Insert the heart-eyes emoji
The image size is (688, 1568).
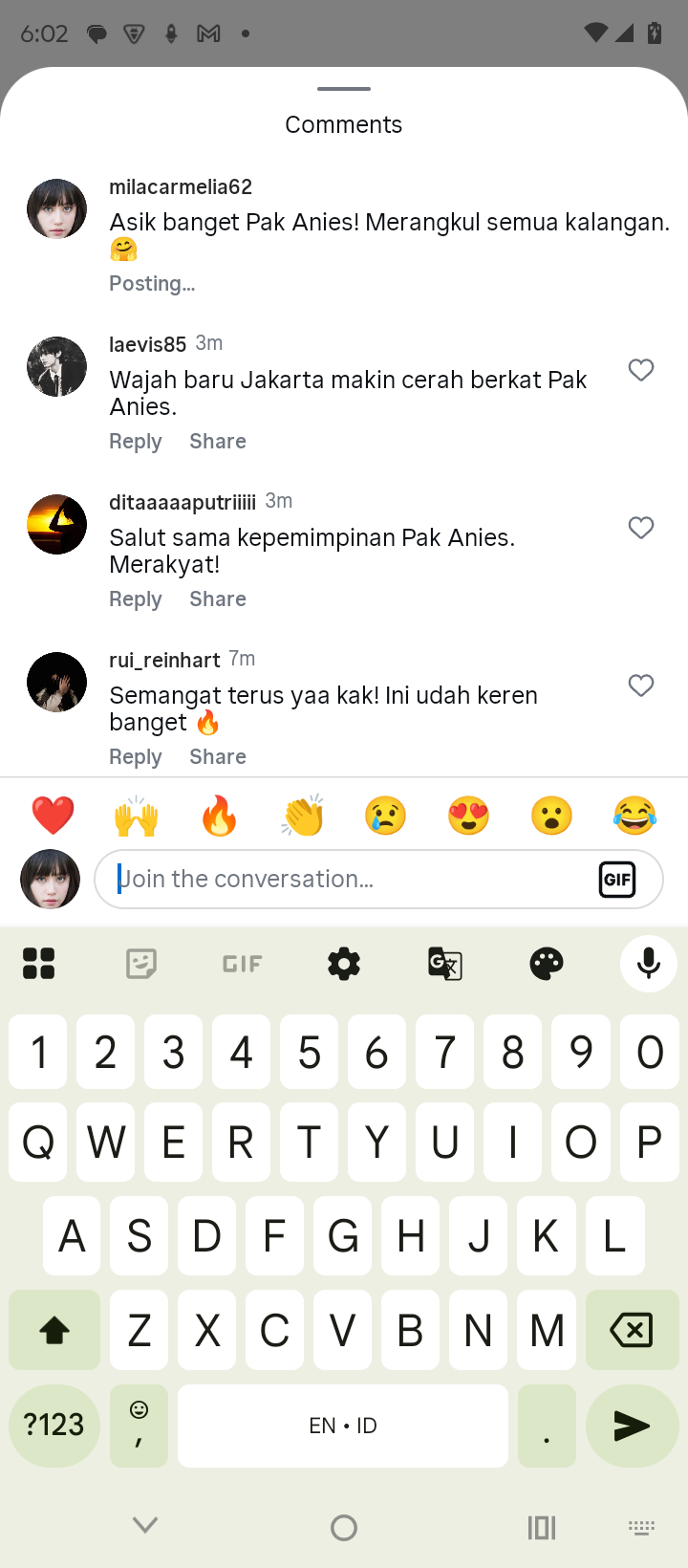[x=468, y=816]
